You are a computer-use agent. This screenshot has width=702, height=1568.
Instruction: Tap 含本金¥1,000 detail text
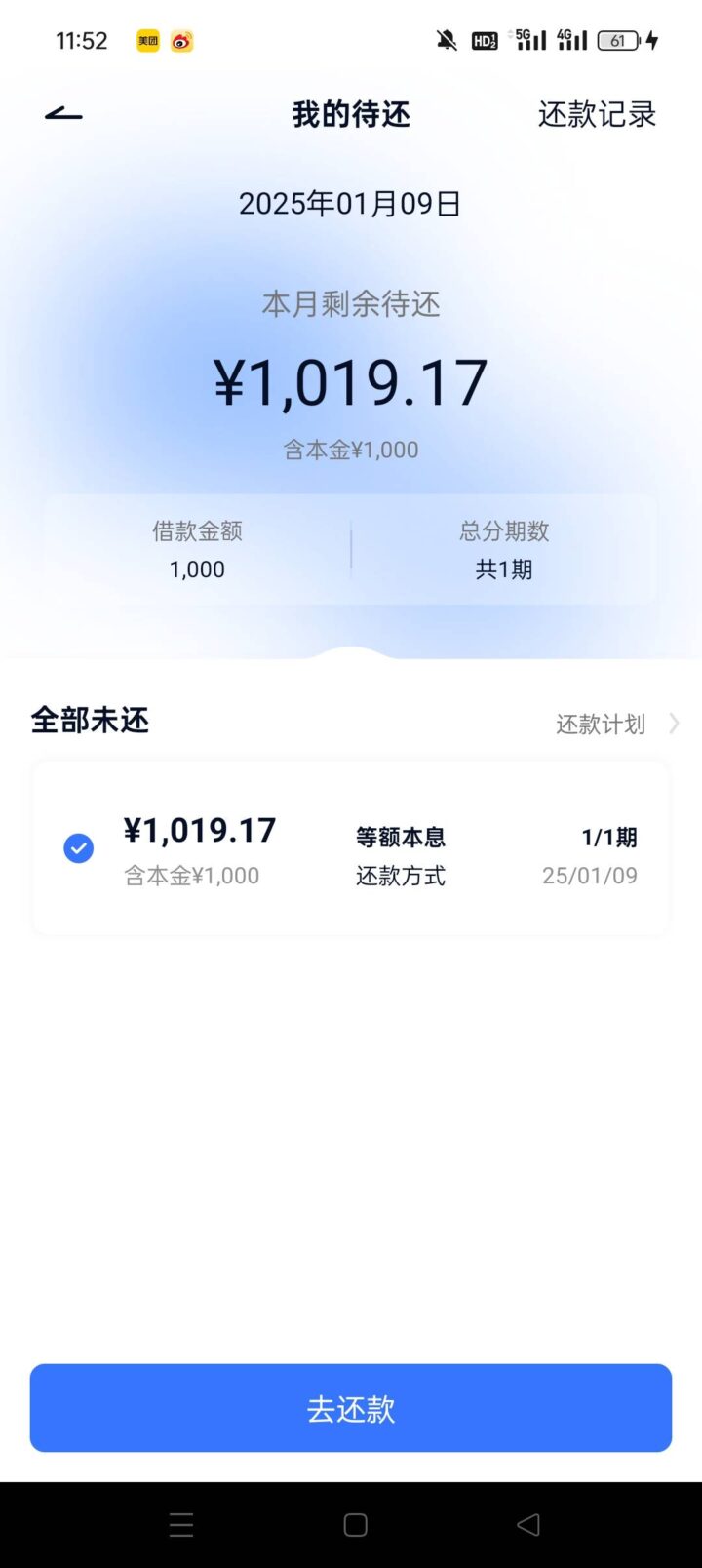pyautogui.click(x=195, y=876)
